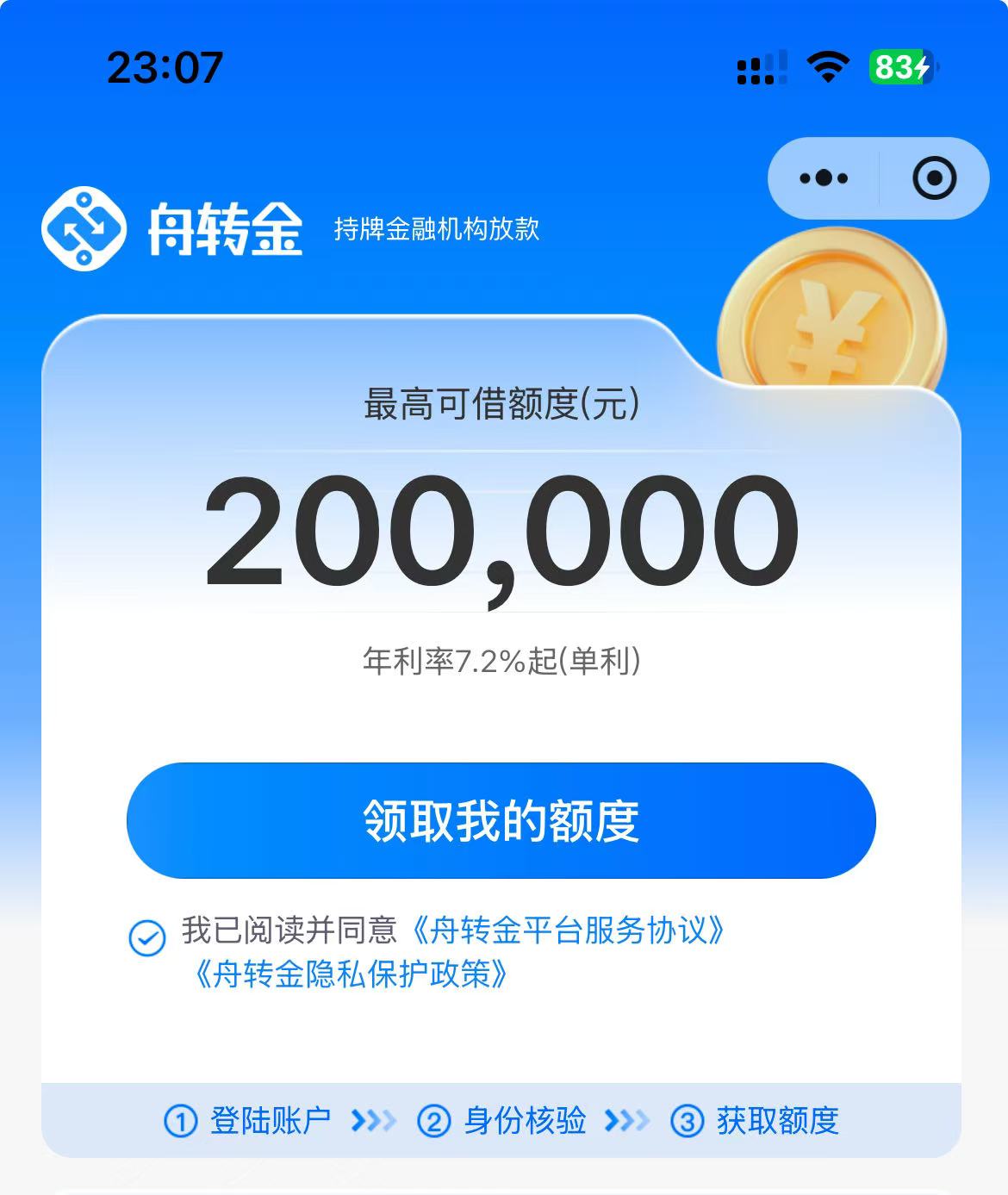Tap the mini-program close capsule button
Image resolution: width=1008 pixels, height=1195 pixels.
click(935, 177)
